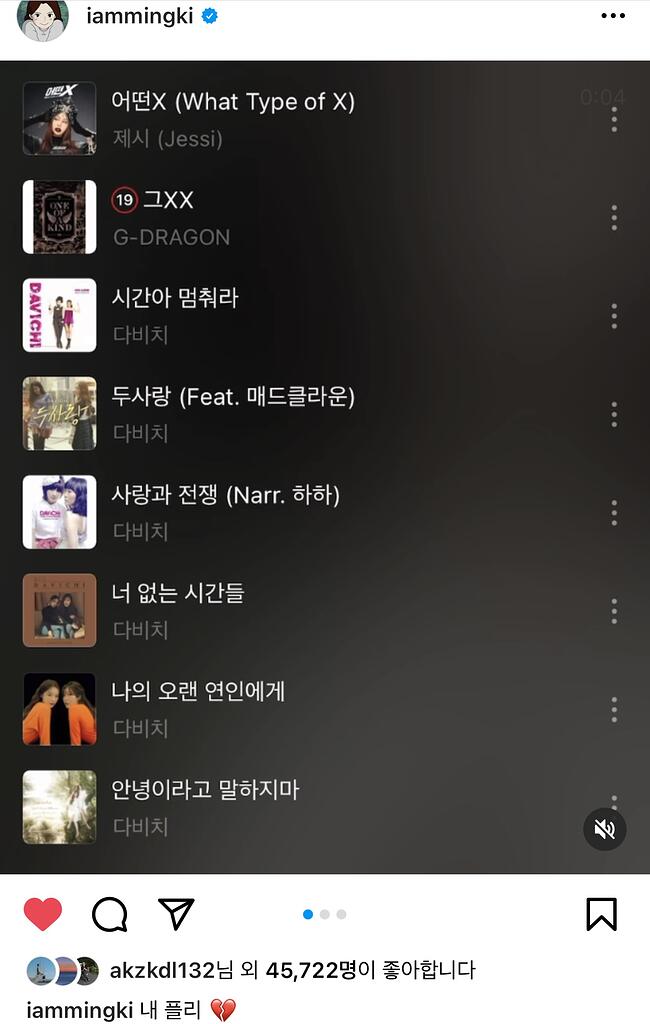Open comments with the speech bubble icon
The width and height of the screenshot is (650, 1024).
click(109, 914)
